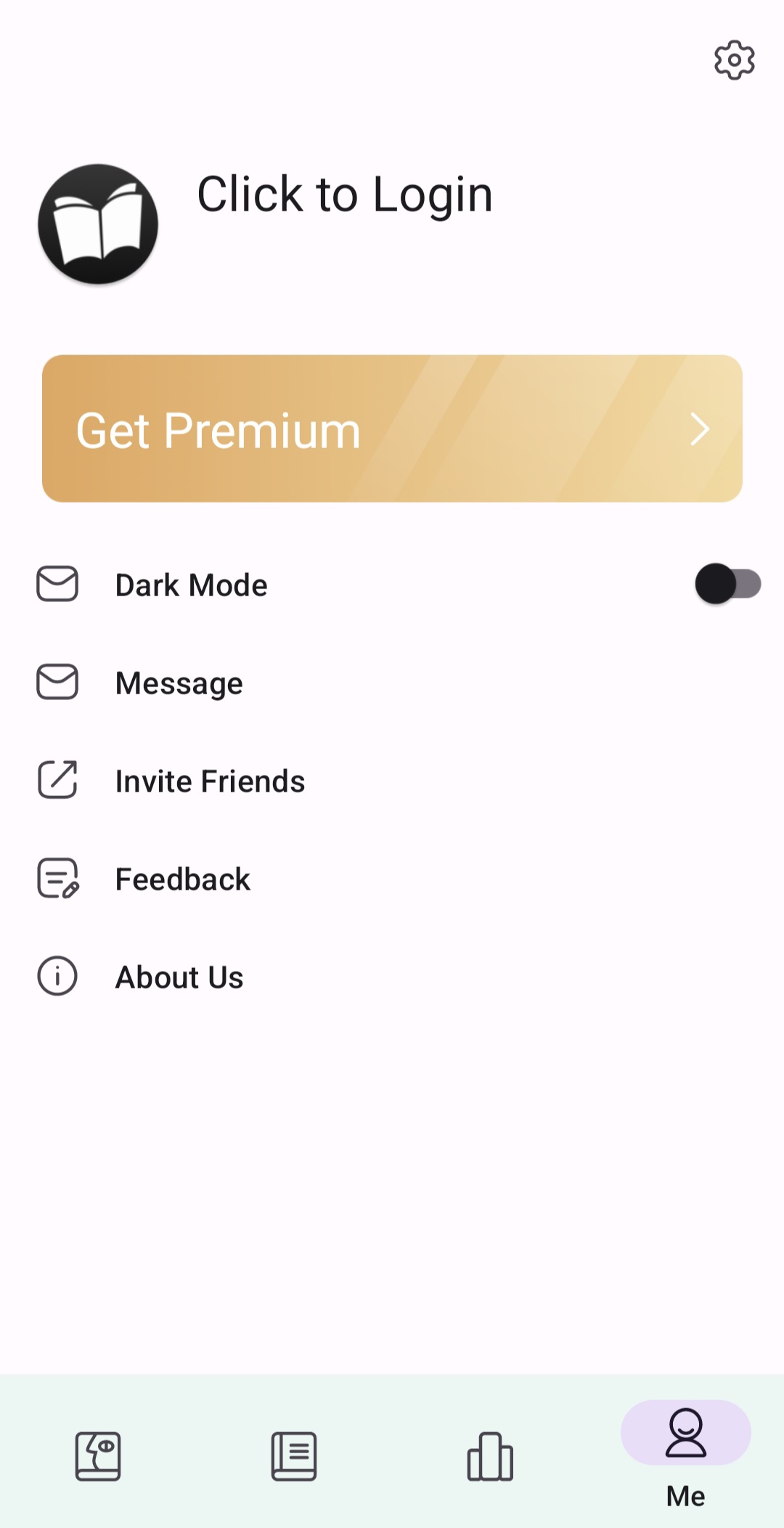Open the settings gear
This screenshot has height=1528, width=784.
pos(734,60)
